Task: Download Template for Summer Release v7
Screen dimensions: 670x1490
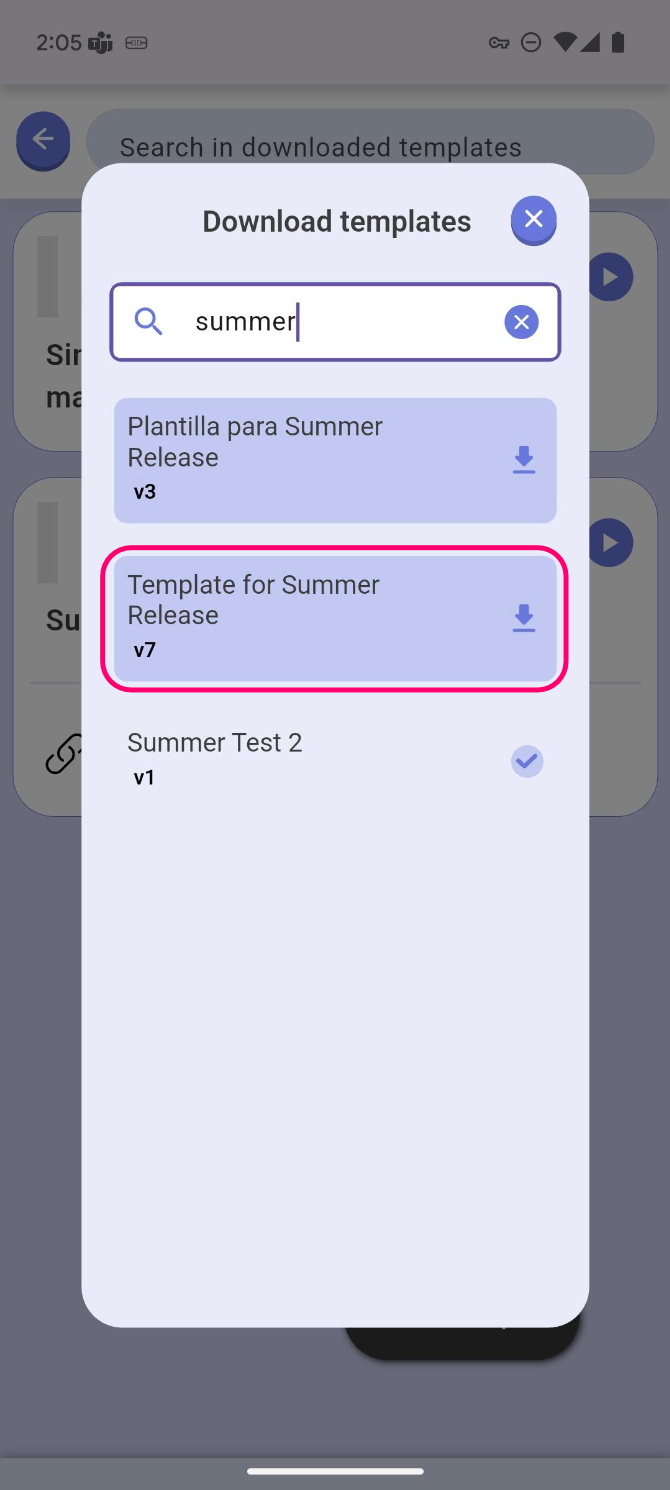Action: pos(524,618)
